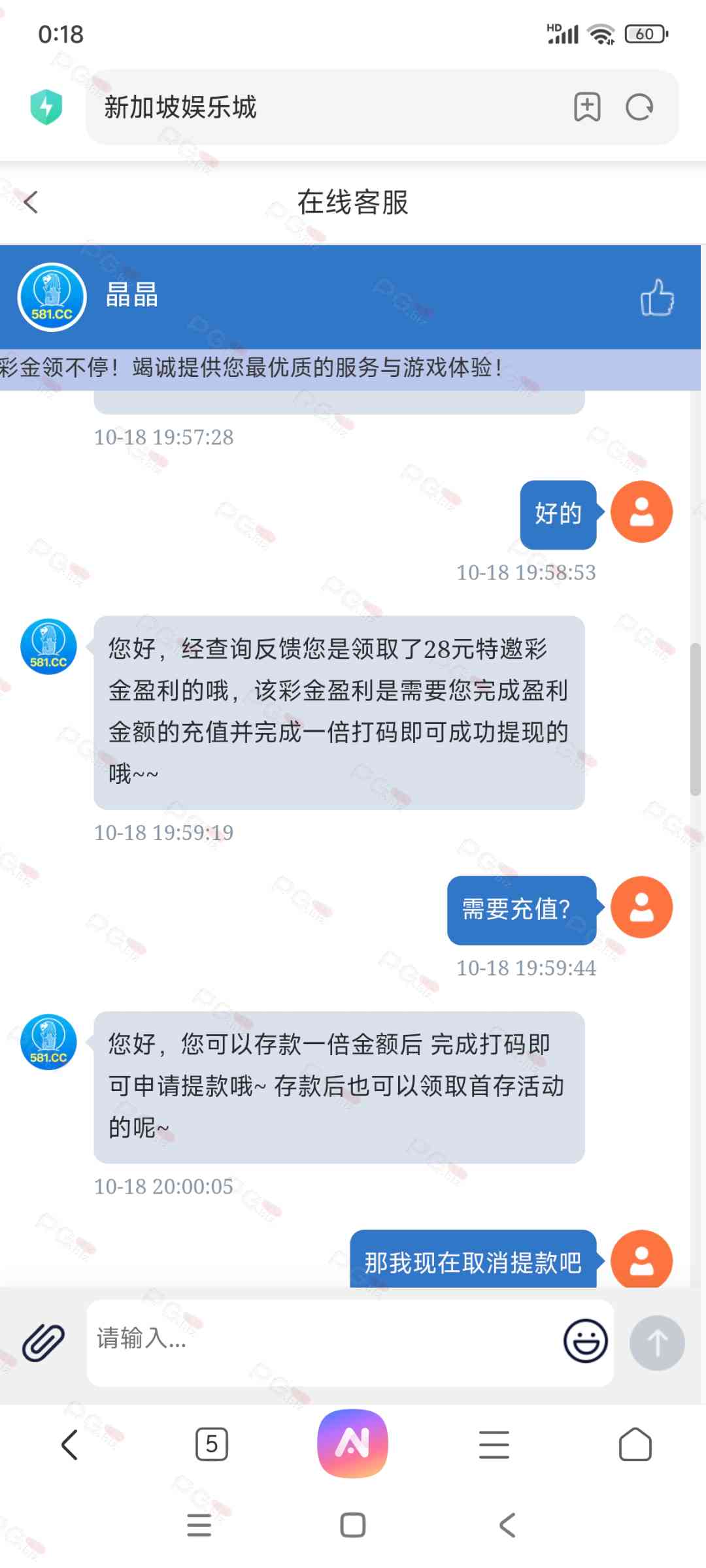Image resolution: width=706 pixels, height=1568 pixels.
Task: Tap the 新加坡娱乐城 address bar
Action: tap(327, 107)
